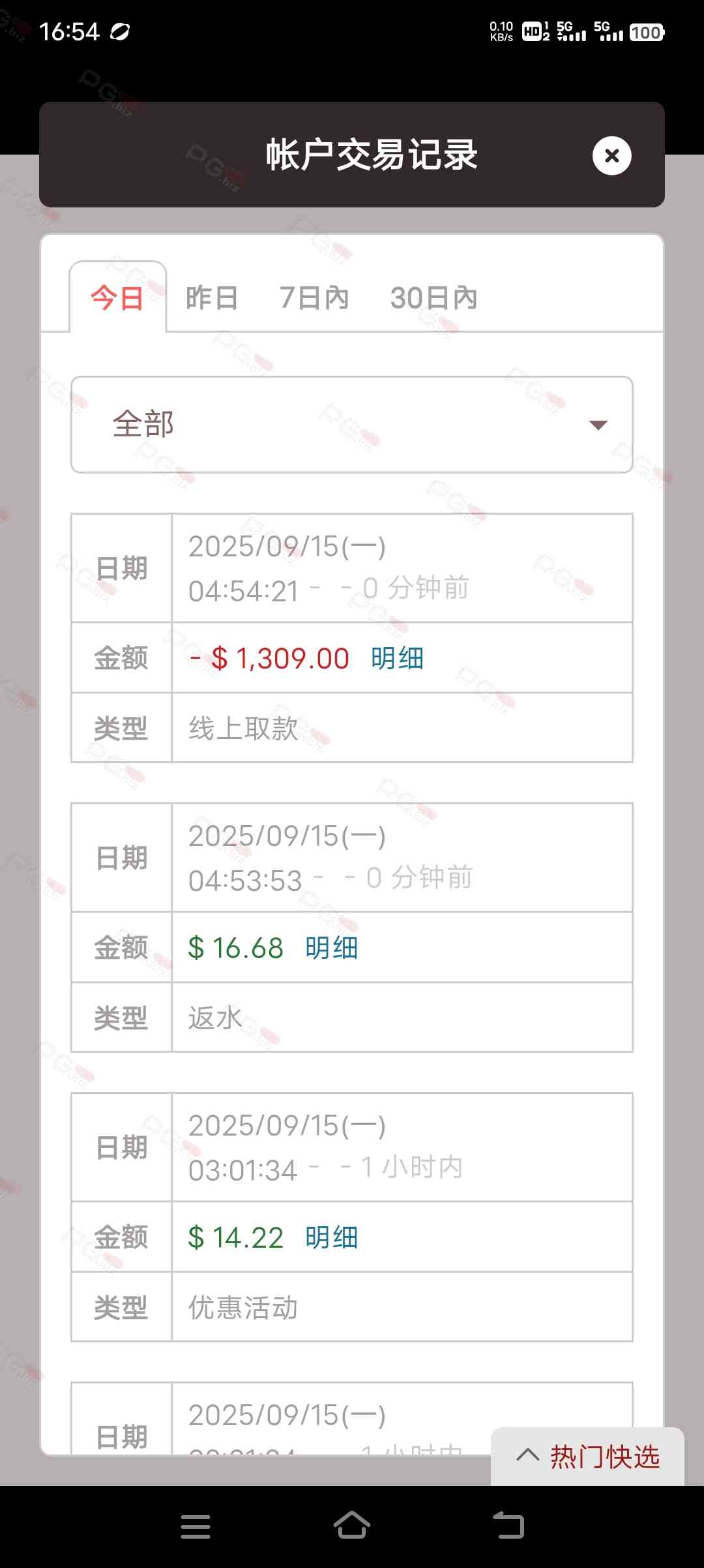Image resolution: width=704 pixels, height=1568 pixels.
Task: Open 明细 for the $16.68 返水
Action: click(331, 948)
